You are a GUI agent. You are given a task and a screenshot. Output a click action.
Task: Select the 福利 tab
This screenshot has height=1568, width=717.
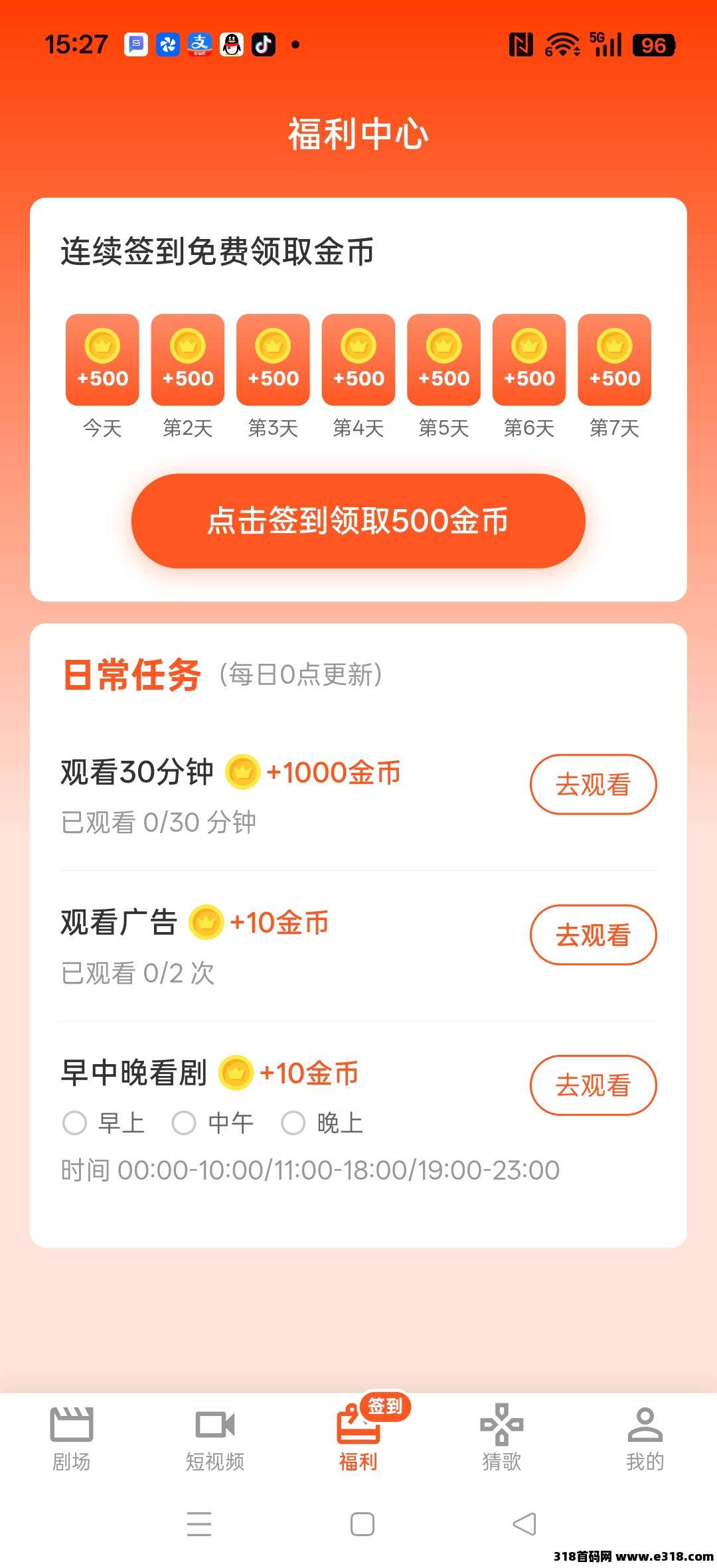[x=358, y=1438]
